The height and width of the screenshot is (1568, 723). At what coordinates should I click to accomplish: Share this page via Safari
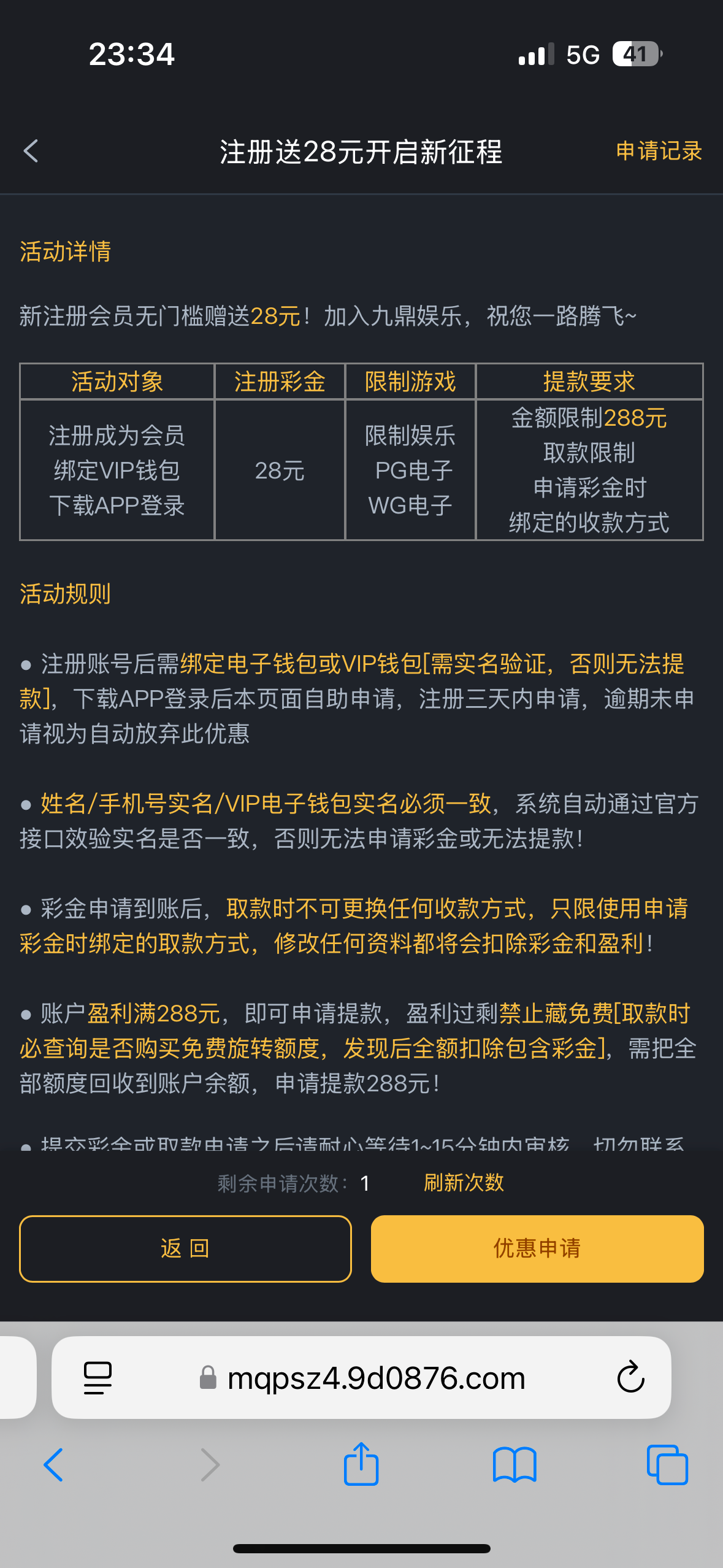point(361,1464)
